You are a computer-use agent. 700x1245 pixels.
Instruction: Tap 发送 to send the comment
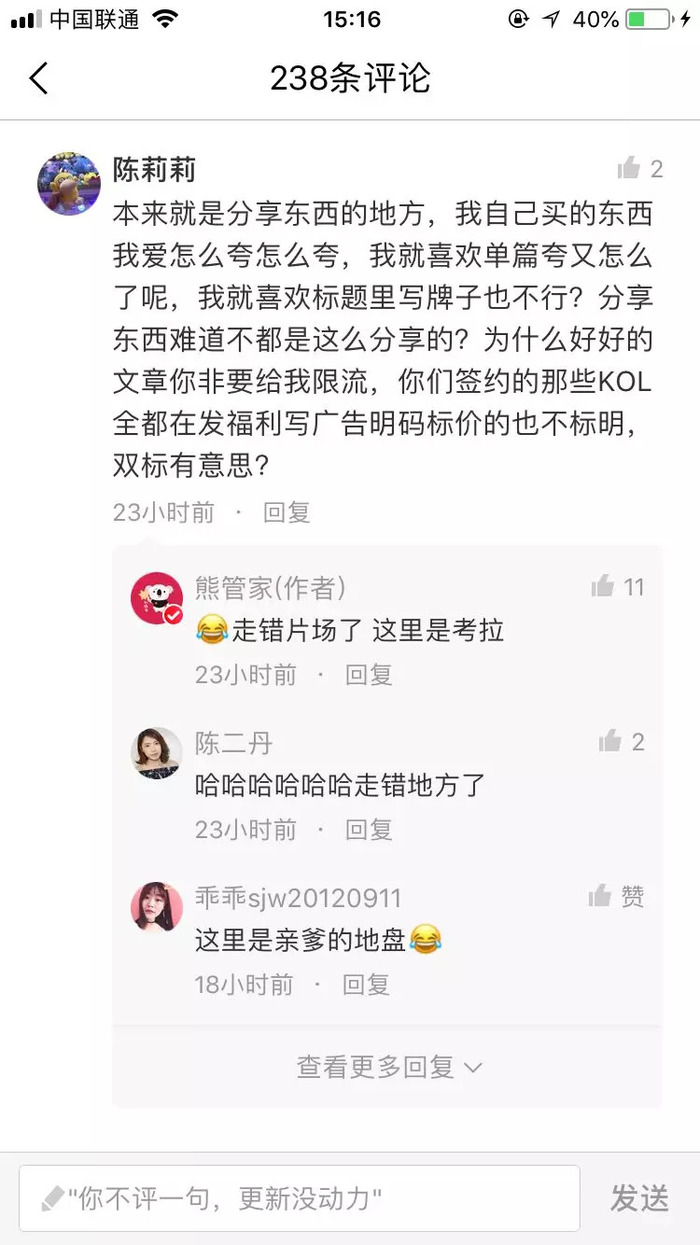(x=639, y=1199)
